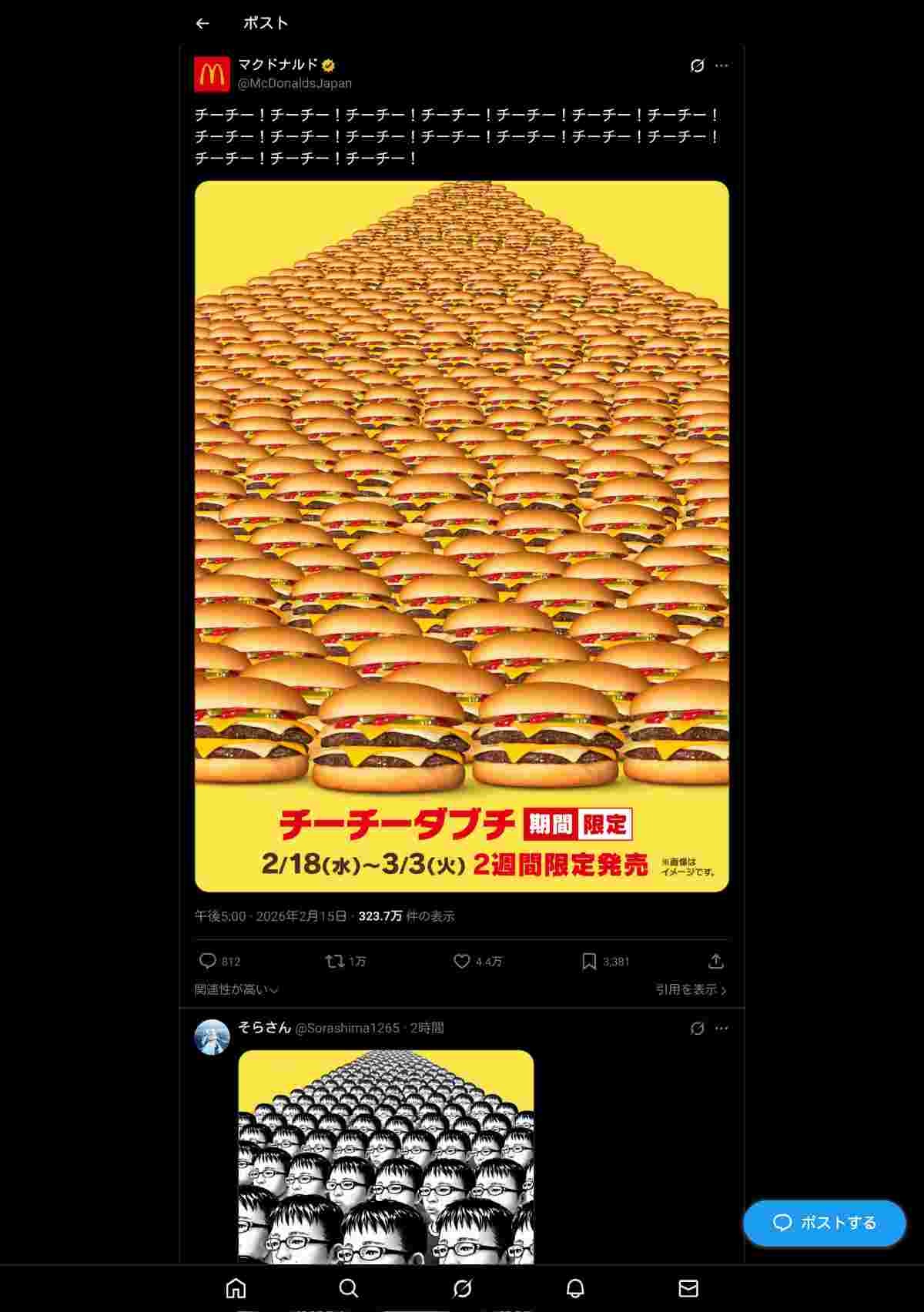Image resolution: width=924 pixels, height=1312 pixels.
Task: Open そらさん's profile avatar
Action: coord(212,1036)
